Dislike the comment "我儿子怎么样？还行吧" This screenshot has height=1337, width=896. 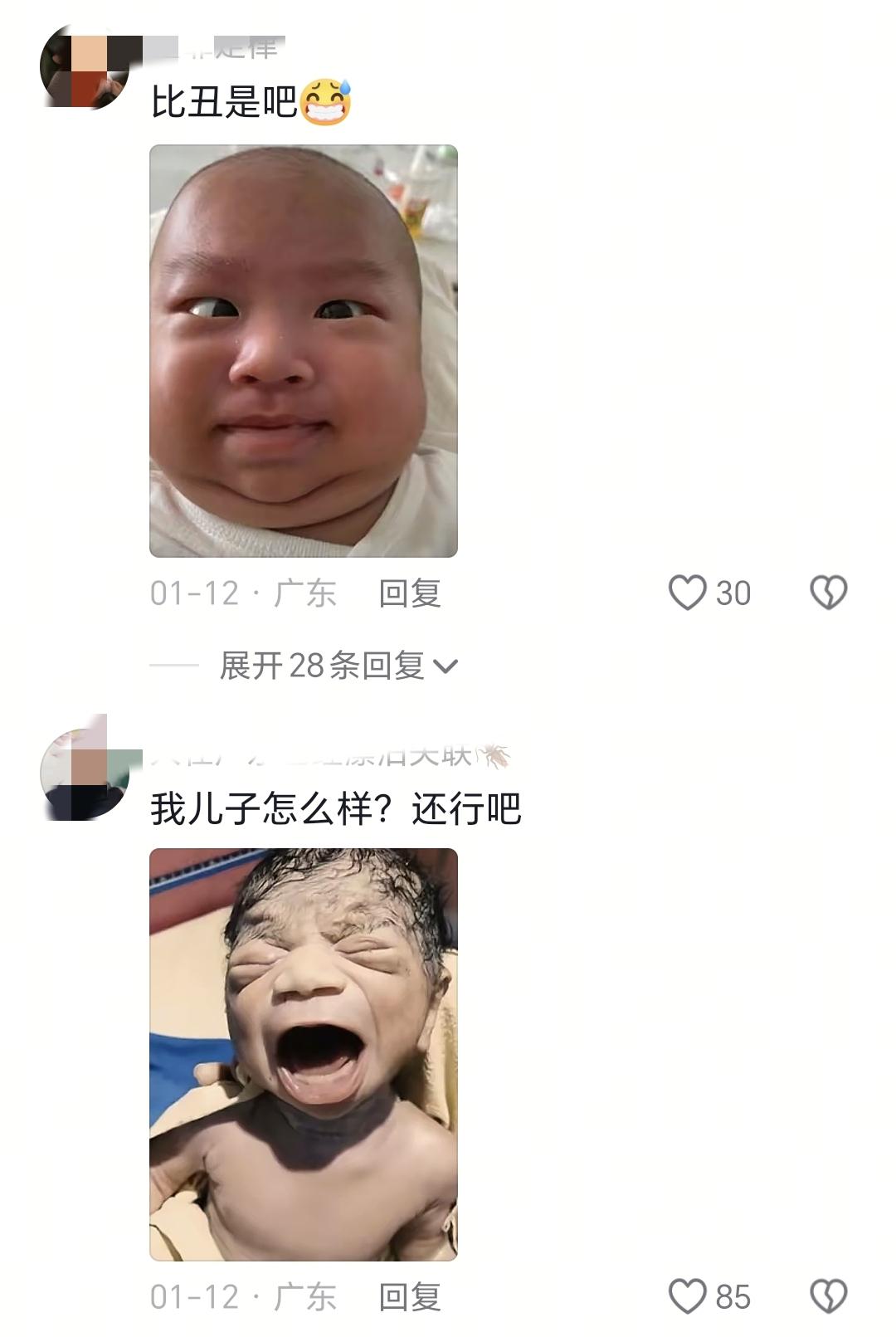828,1296
